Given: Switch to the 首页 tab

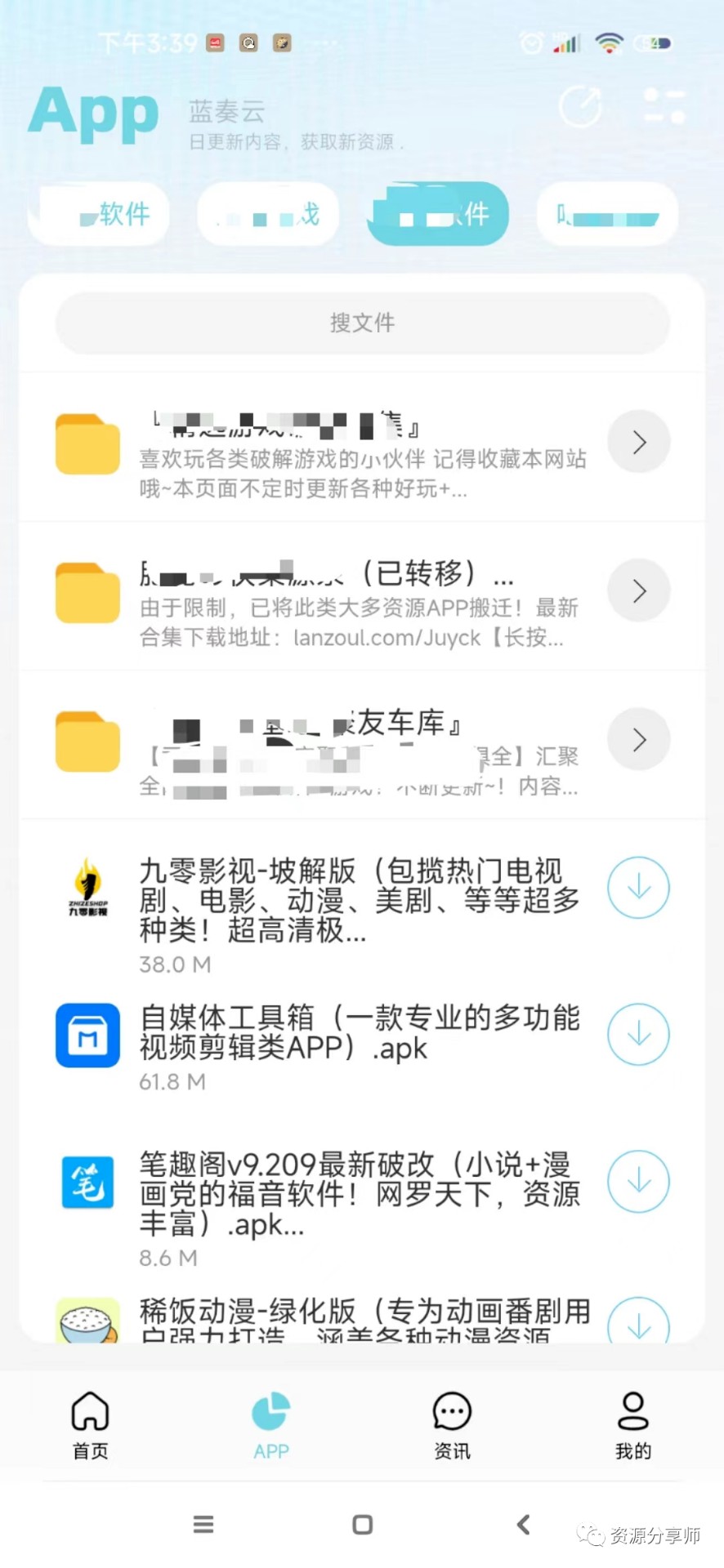Looking at the screenshot, I should coord(90,1425).
